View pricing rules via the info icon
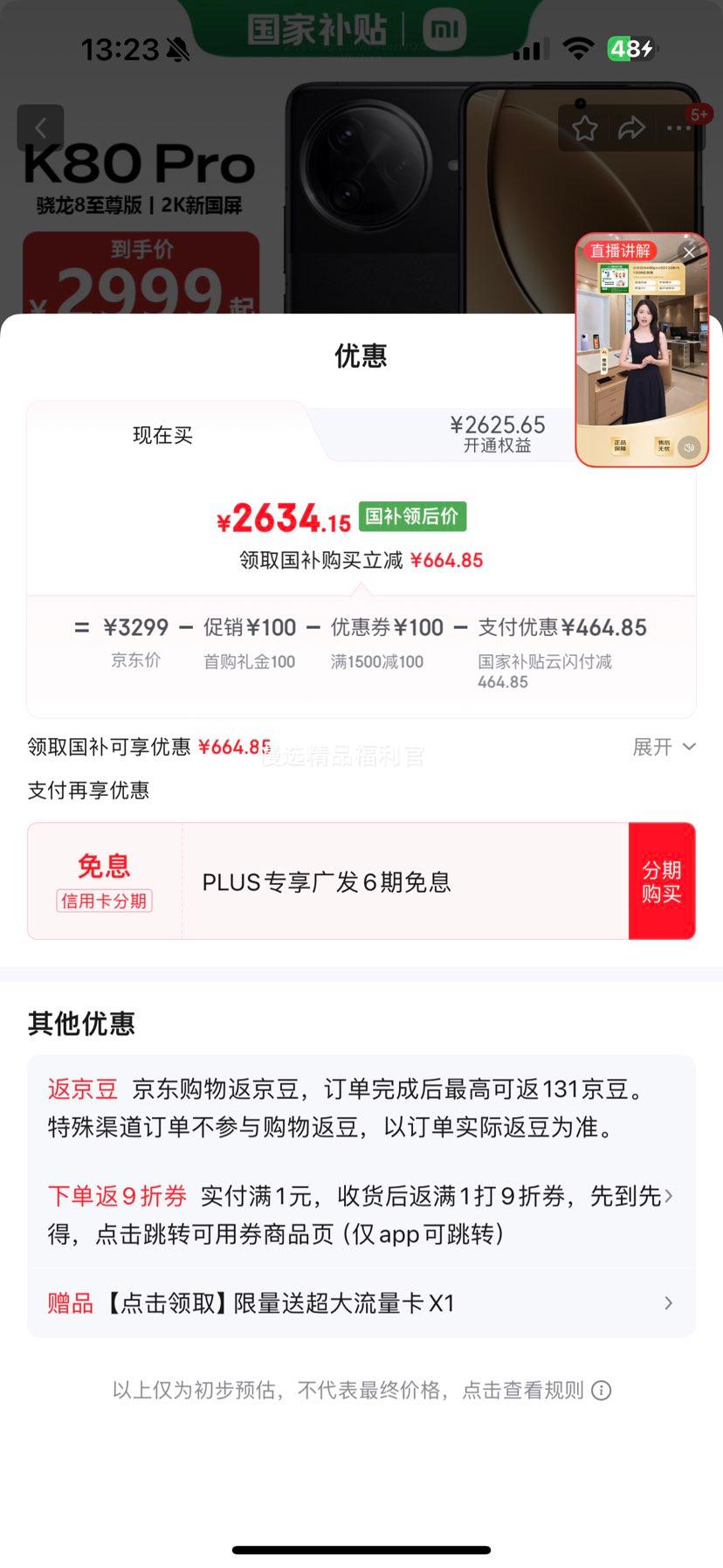 pyautogui.click(x=602, y=1390)
